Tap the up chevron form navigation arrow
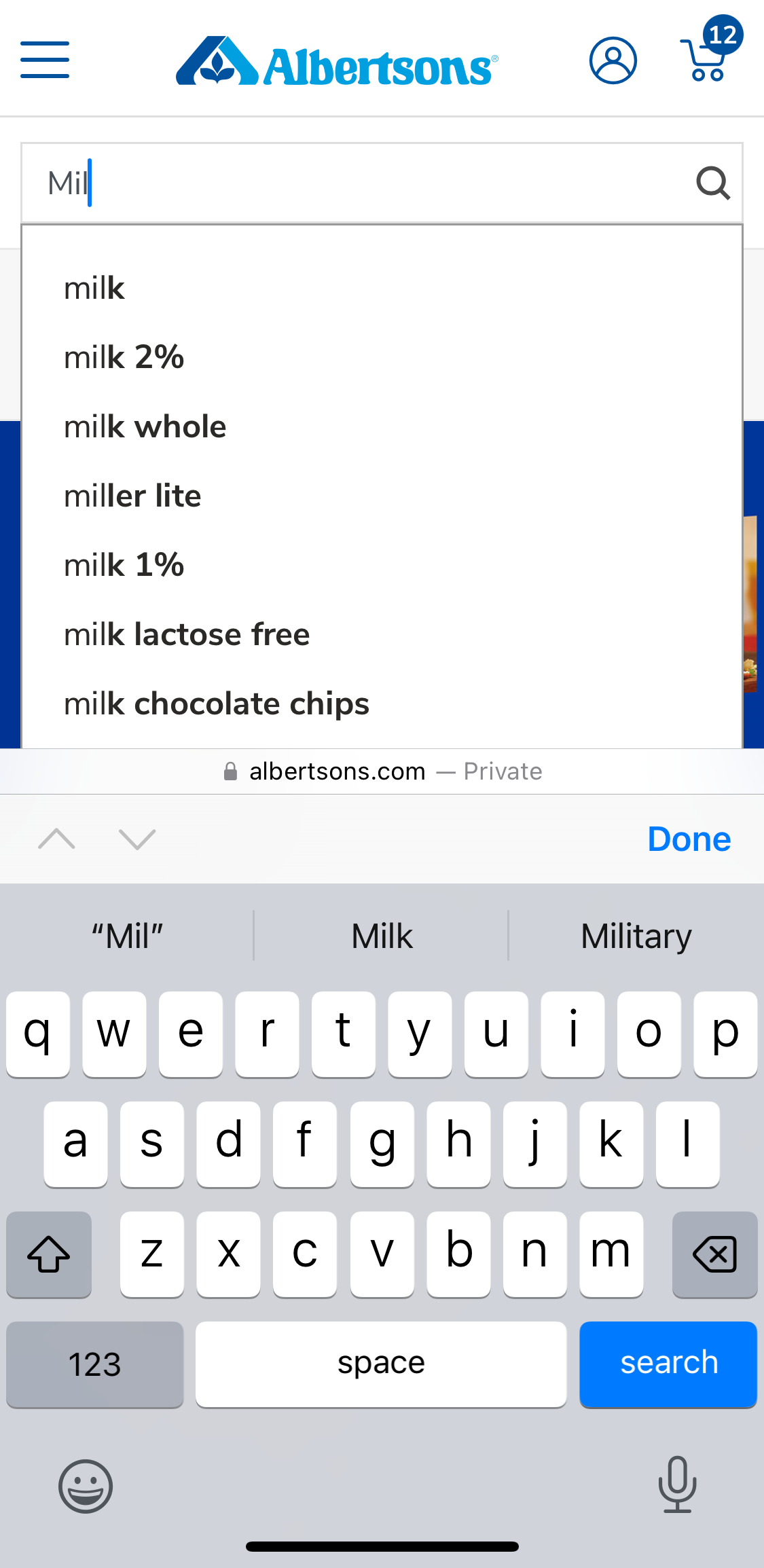Image resolution: width=764 pixels, height=1568 pixels. pos(56,839)
